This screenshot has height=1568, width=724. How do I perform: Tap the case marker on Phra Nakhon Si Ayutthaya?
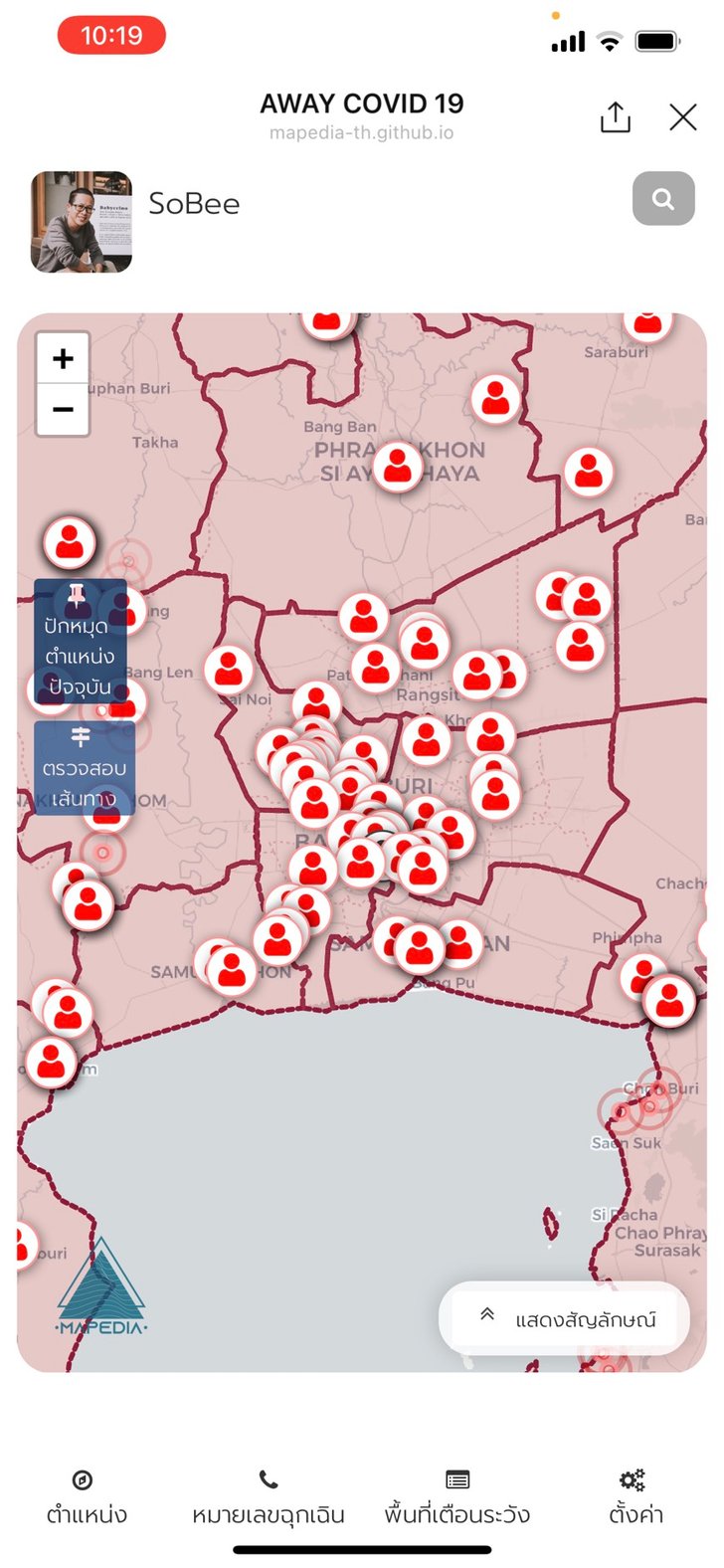398,468
